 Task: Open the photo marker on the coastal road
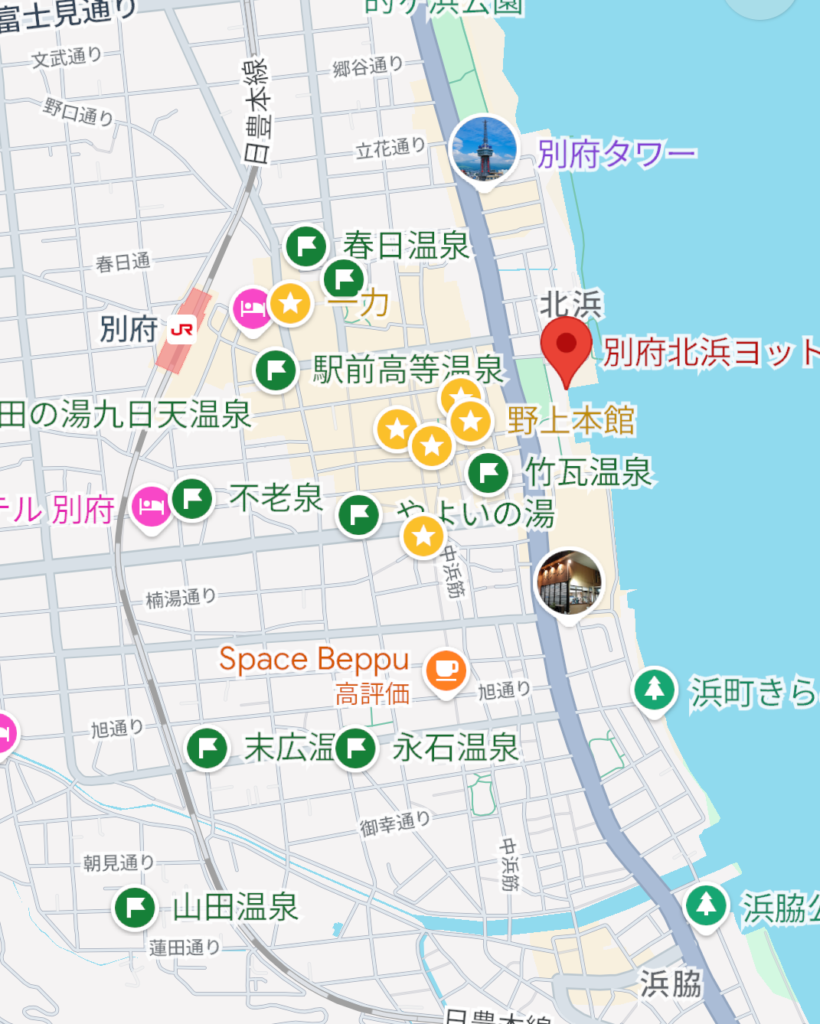coord(569,582)
